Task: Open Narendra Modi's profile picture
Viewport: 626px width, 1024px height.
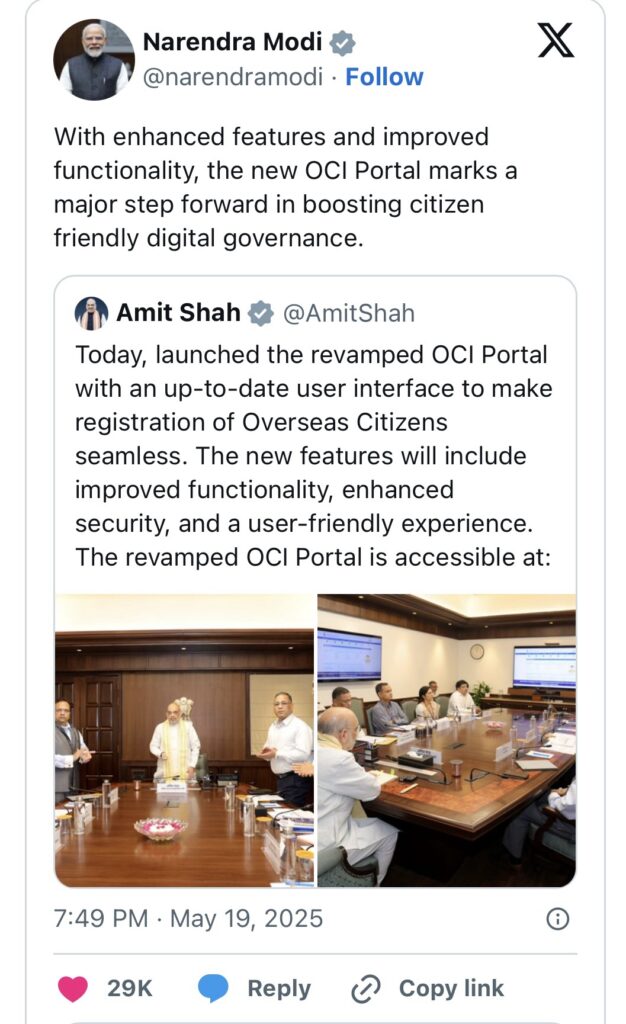Action: tap(94, 59)
